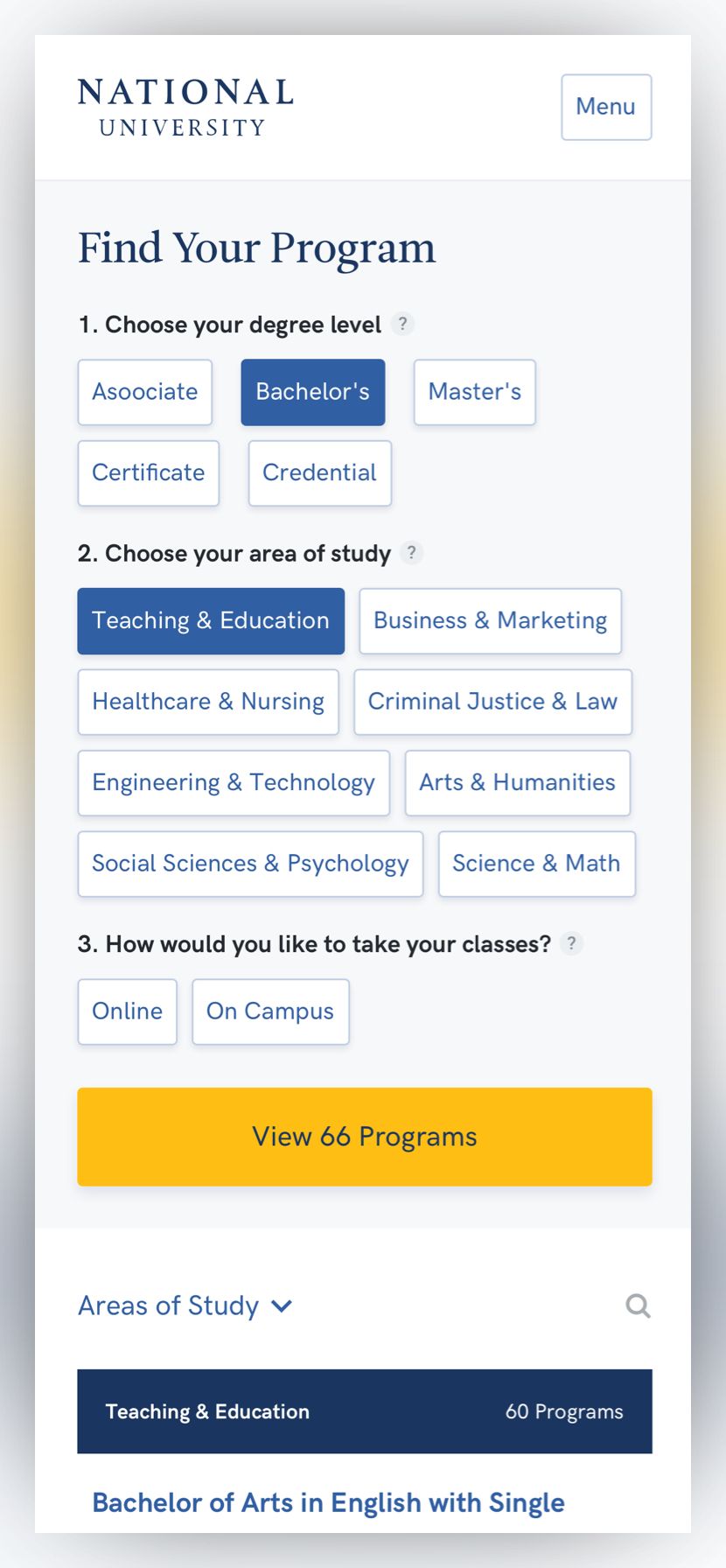Screen dimensions: 726x1568
Task: Pick Social Sciences & Psychology
Action: (x=250, y=864)
